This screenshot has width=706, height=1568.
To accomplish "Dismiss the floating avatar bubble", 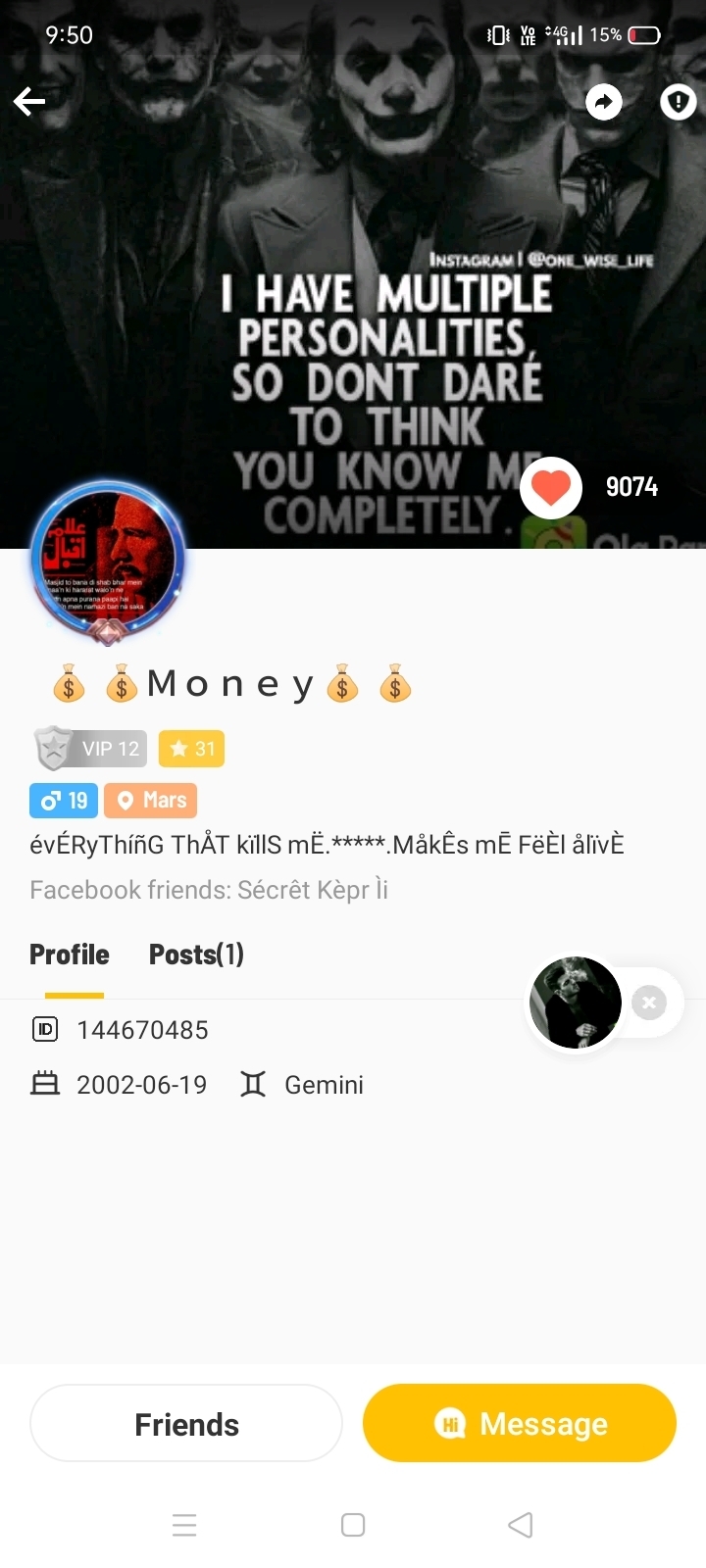I will click(649, 1003).
